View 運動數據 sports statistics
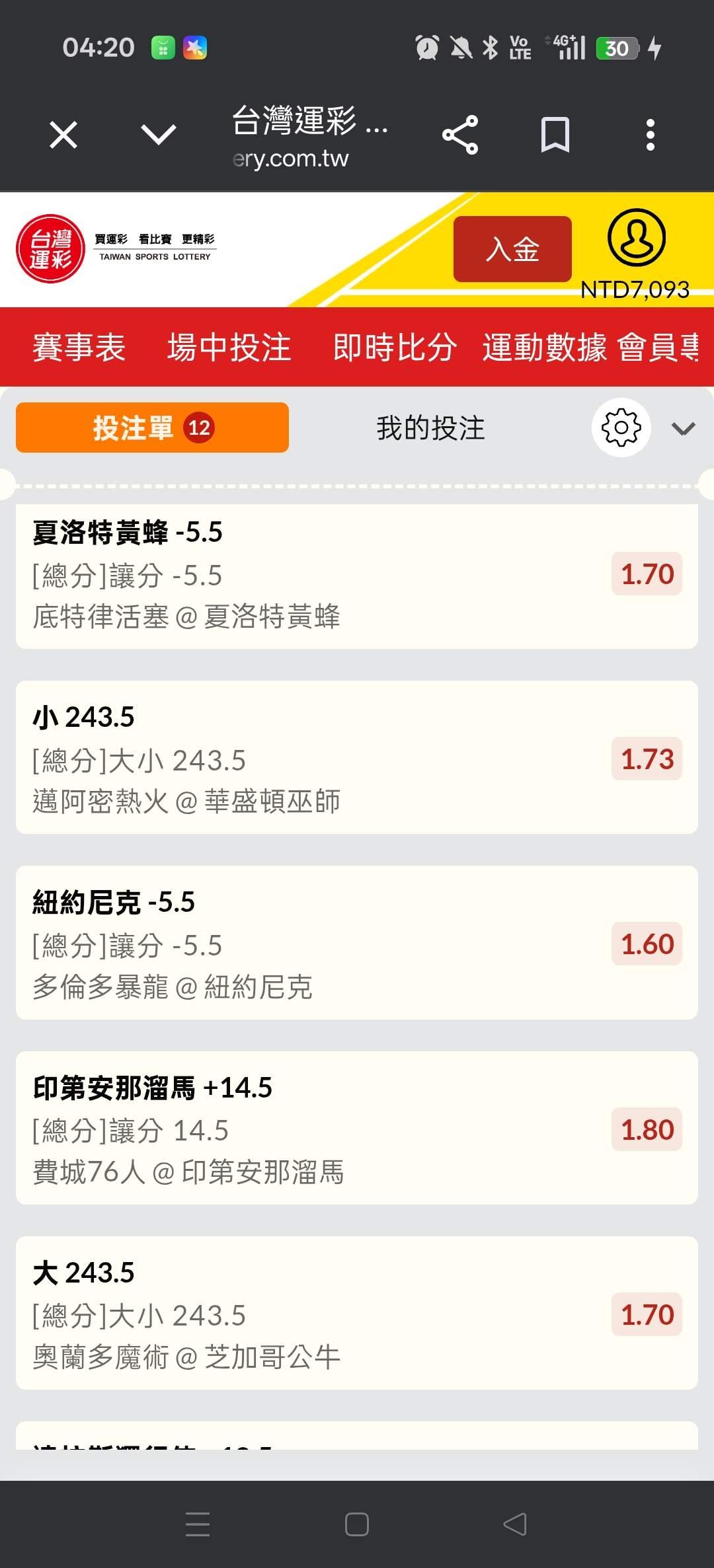This screenshot has width=714, height=1568. (544, 348)
